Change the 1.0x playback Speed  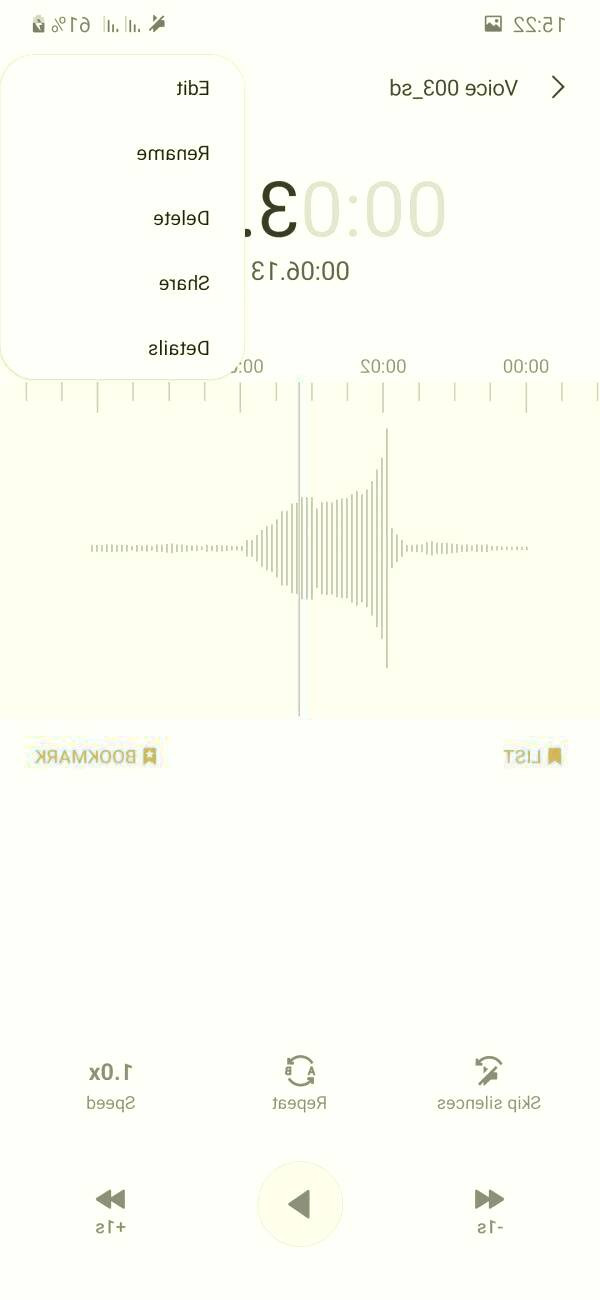[110, 1083]
